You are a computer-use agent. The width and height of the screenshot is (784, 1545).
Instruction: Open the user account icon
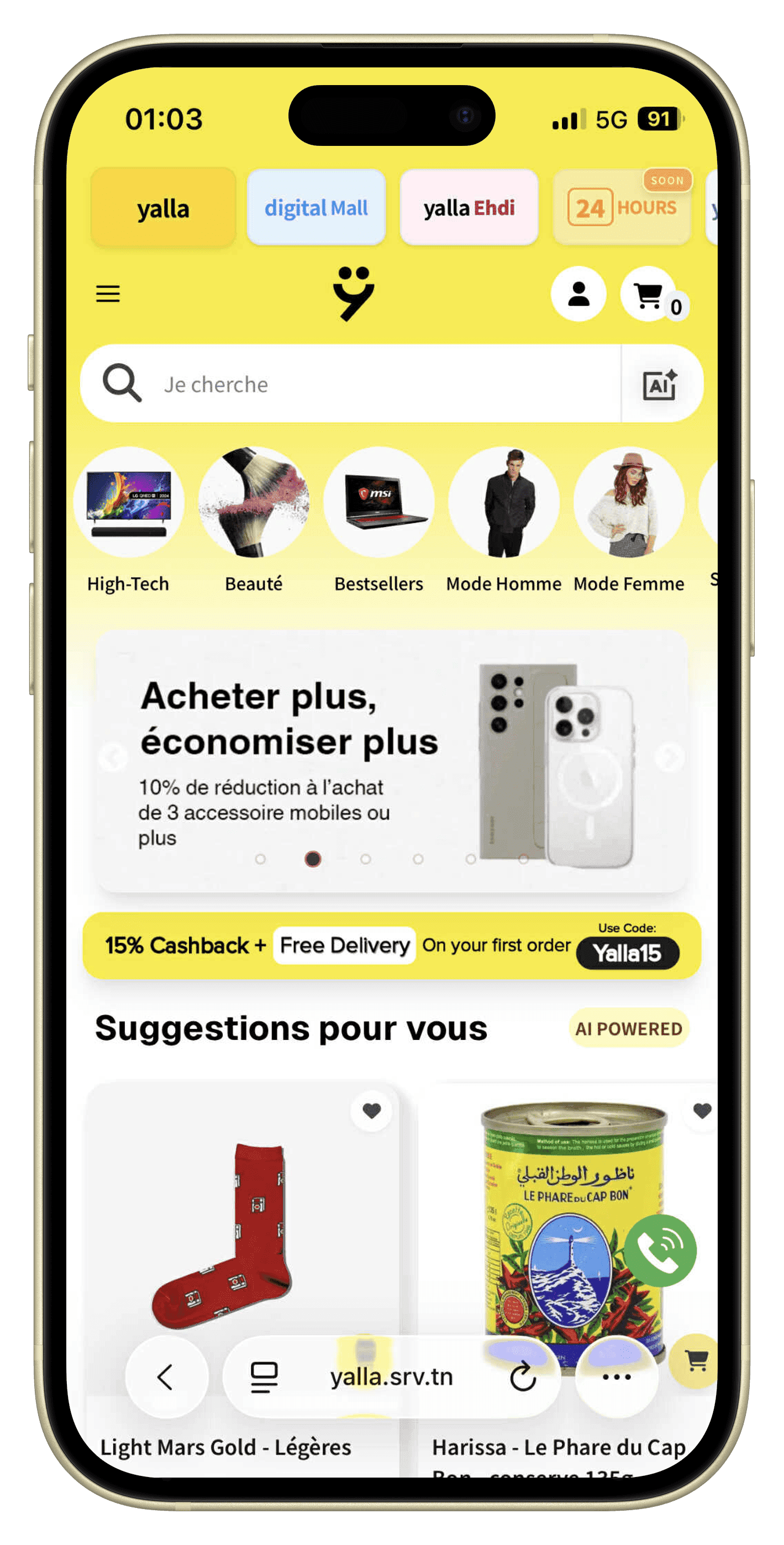point(578,294)
